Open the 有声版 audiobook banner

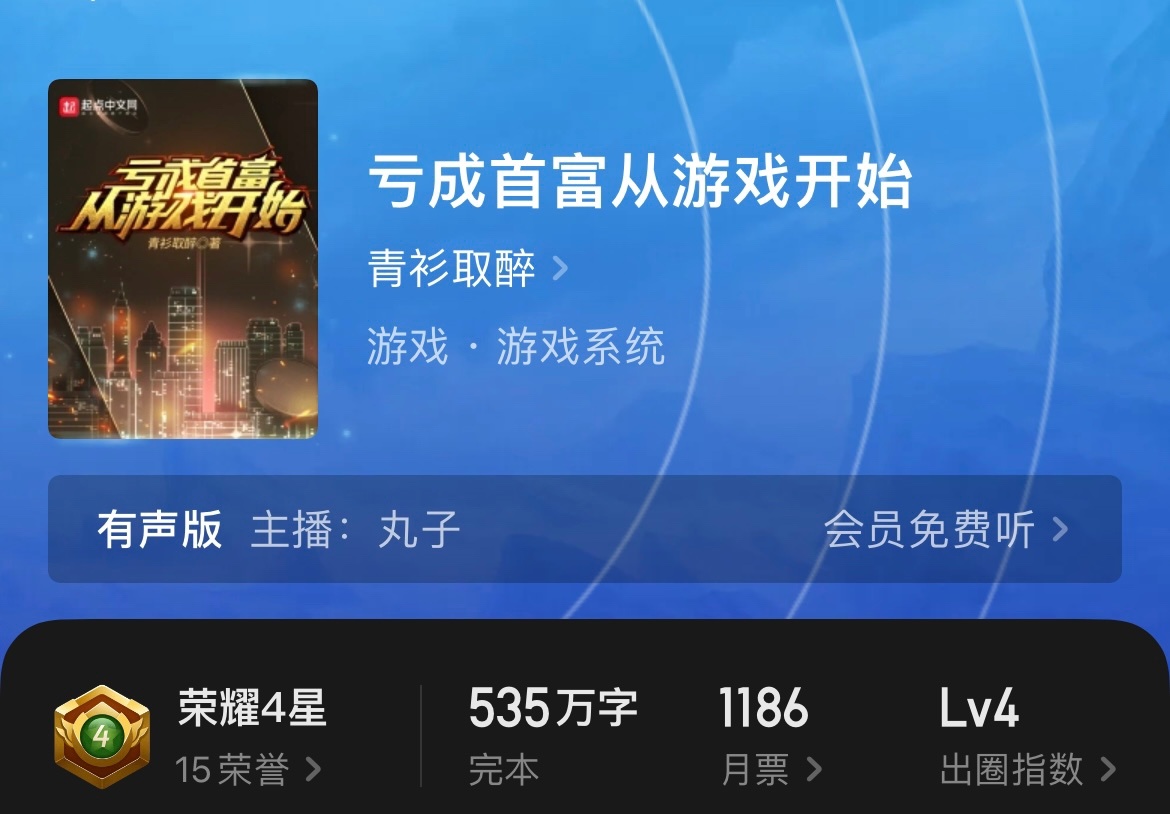coord(584,529)
